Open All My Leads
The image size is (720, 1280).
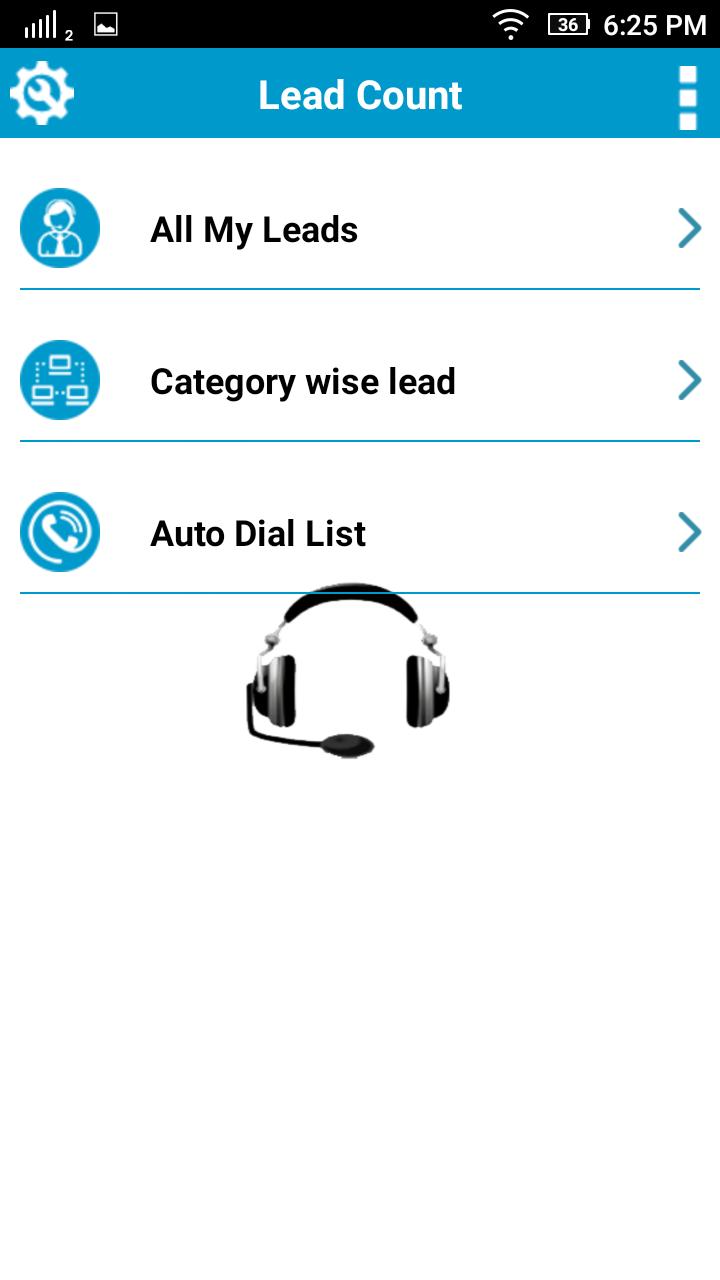pos(360,229)
